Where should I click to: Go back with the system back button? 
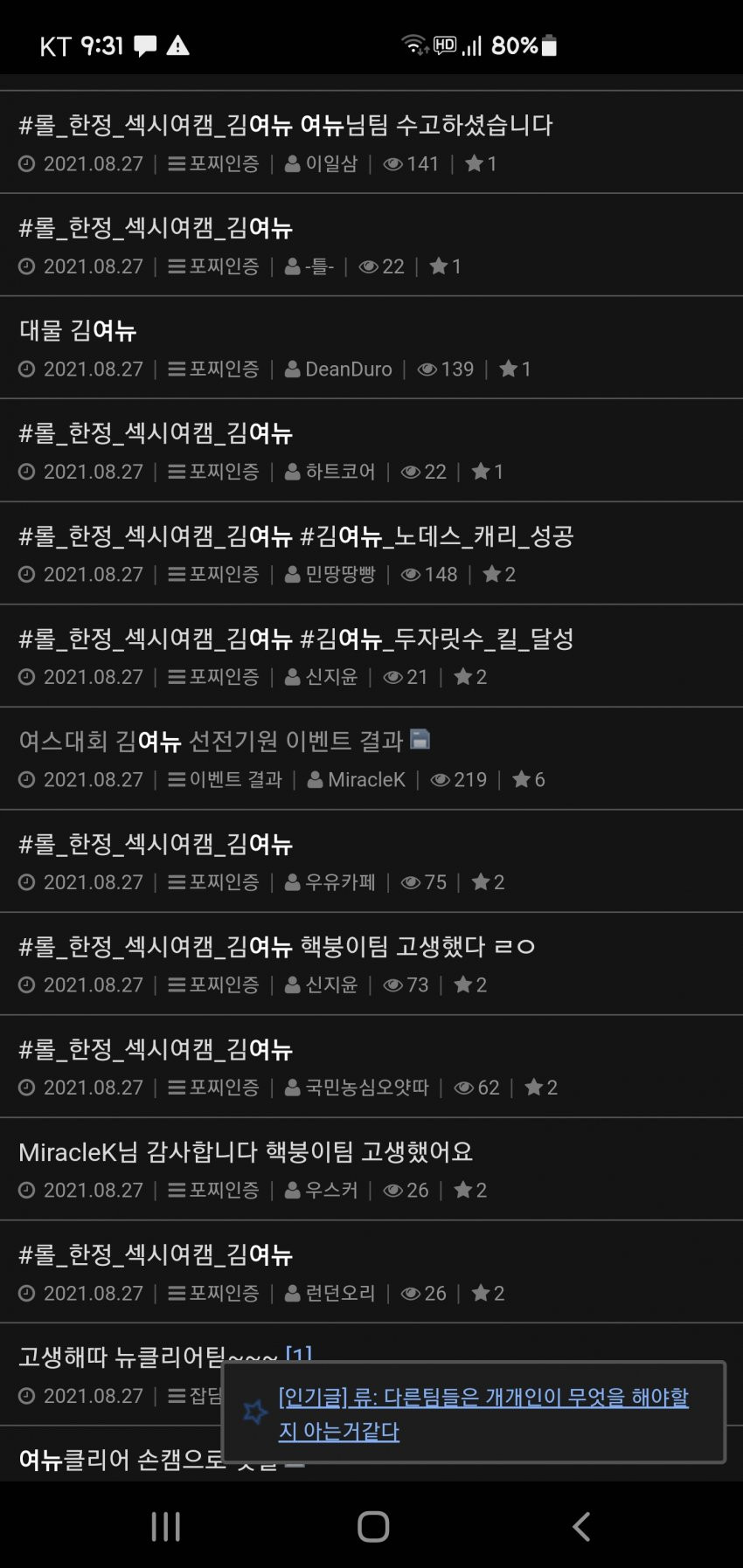coord(580,1526)
